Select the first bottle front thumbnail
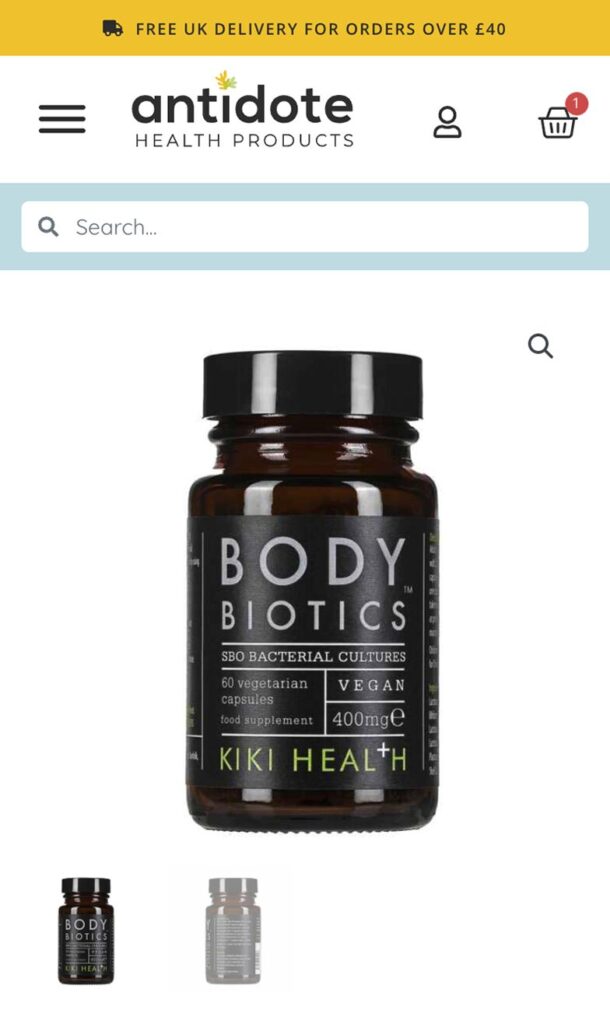The height and width of the screenshot is (1024, 610). click(x=86, y=930)
